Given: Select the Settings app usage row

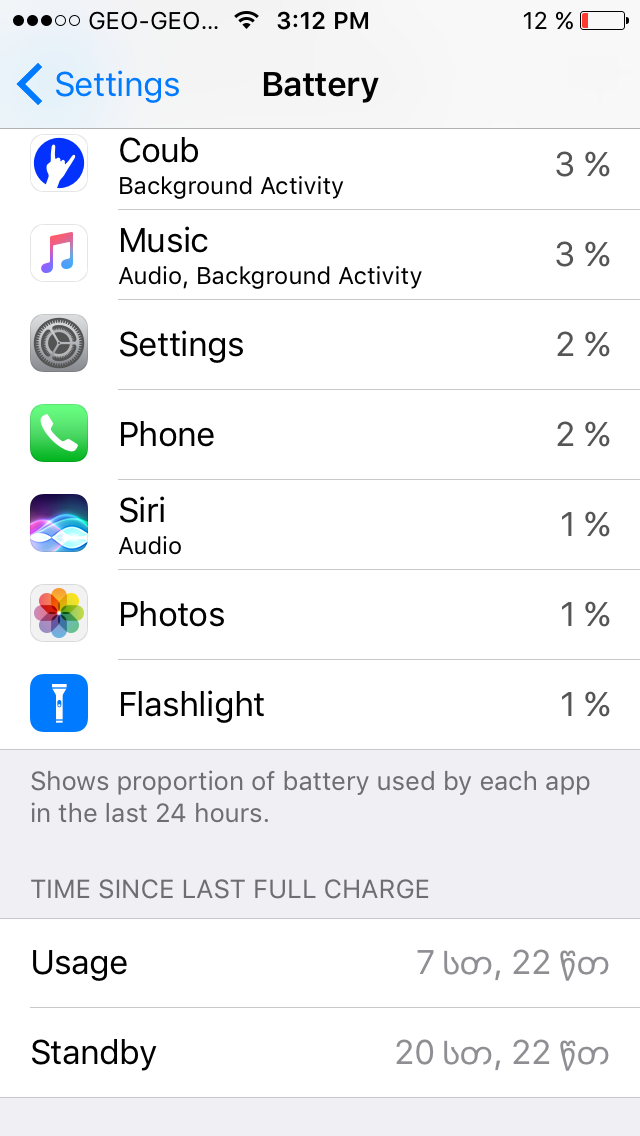Looking at the screenshot, I should tap(320, 345).
